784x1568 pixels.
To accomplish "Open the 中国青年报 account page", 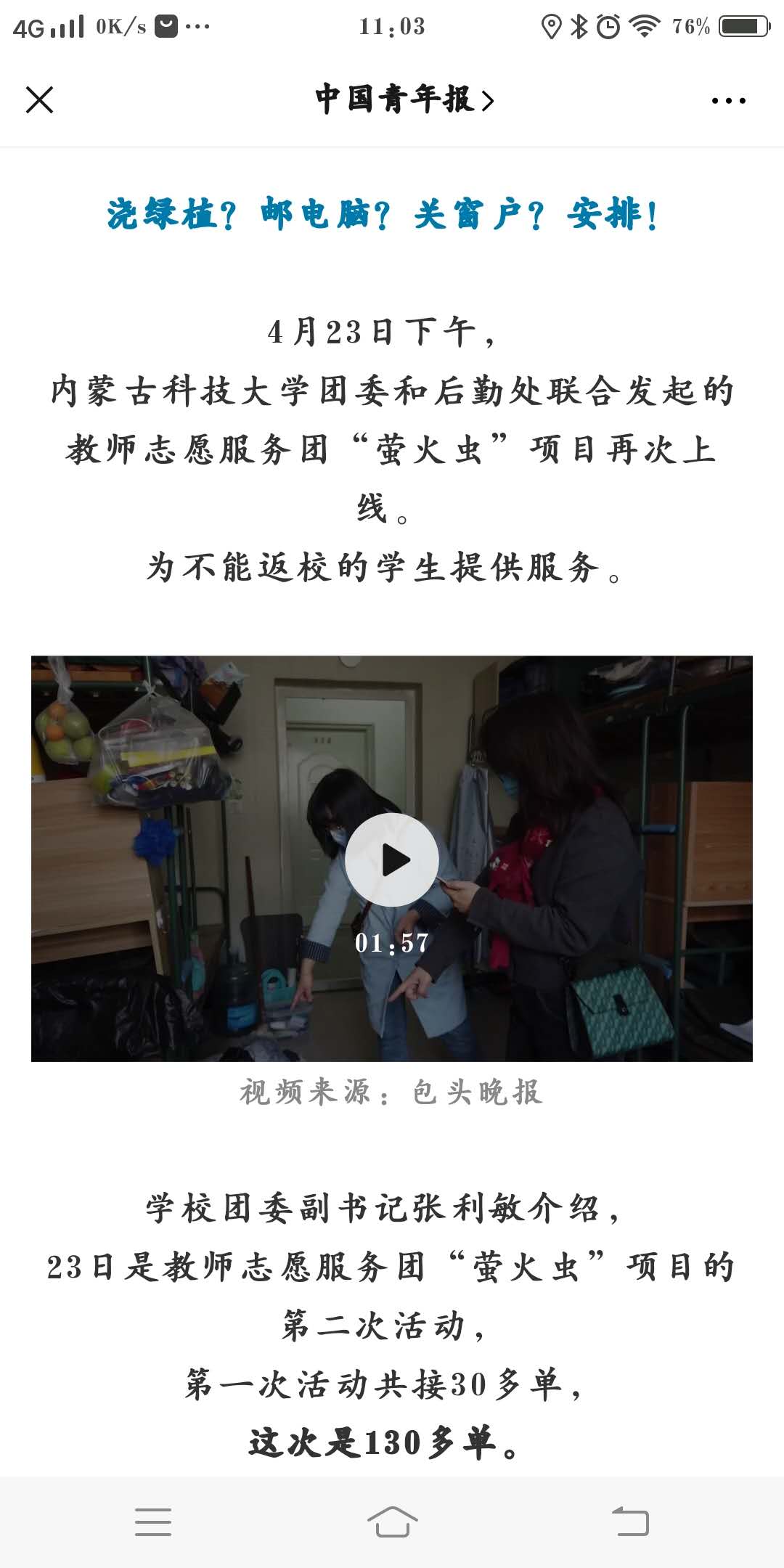I will [404, 99].
